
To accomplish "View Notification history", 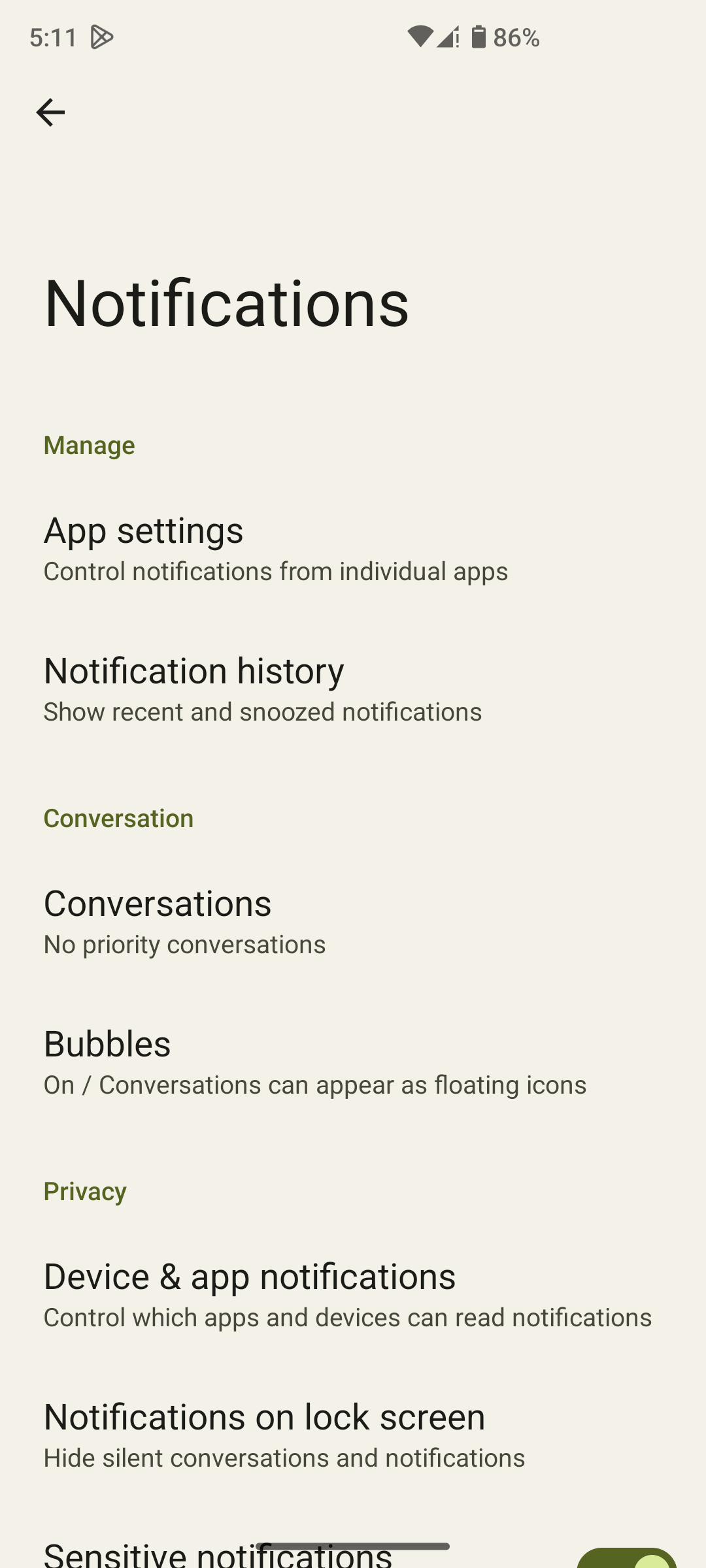I will tap(261, 689).
